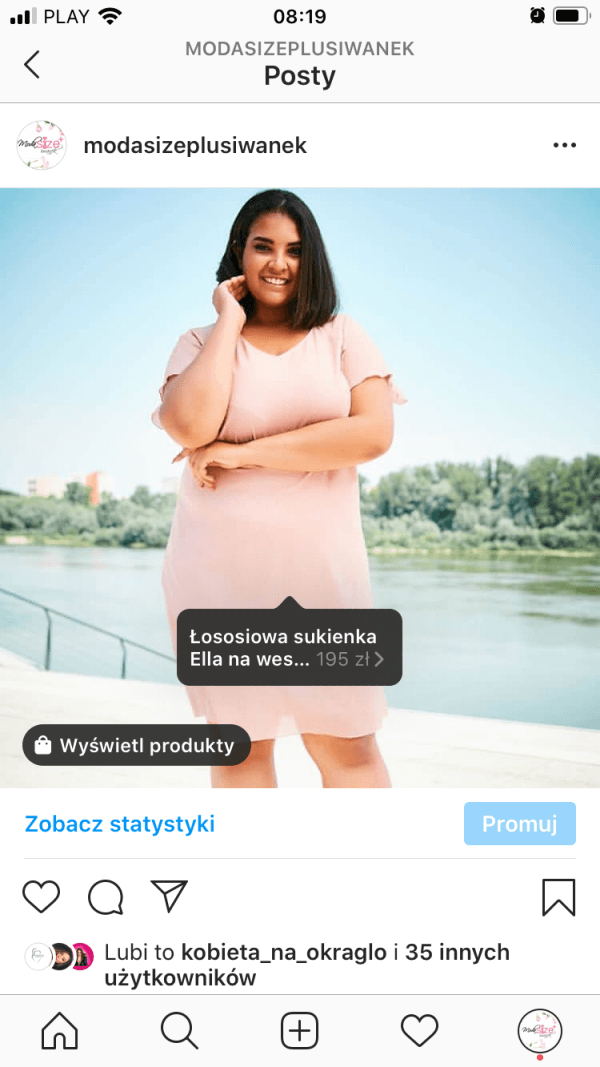Create a new post with plus tab
Screen dimensions: 600x1067
click(299, 1030)
